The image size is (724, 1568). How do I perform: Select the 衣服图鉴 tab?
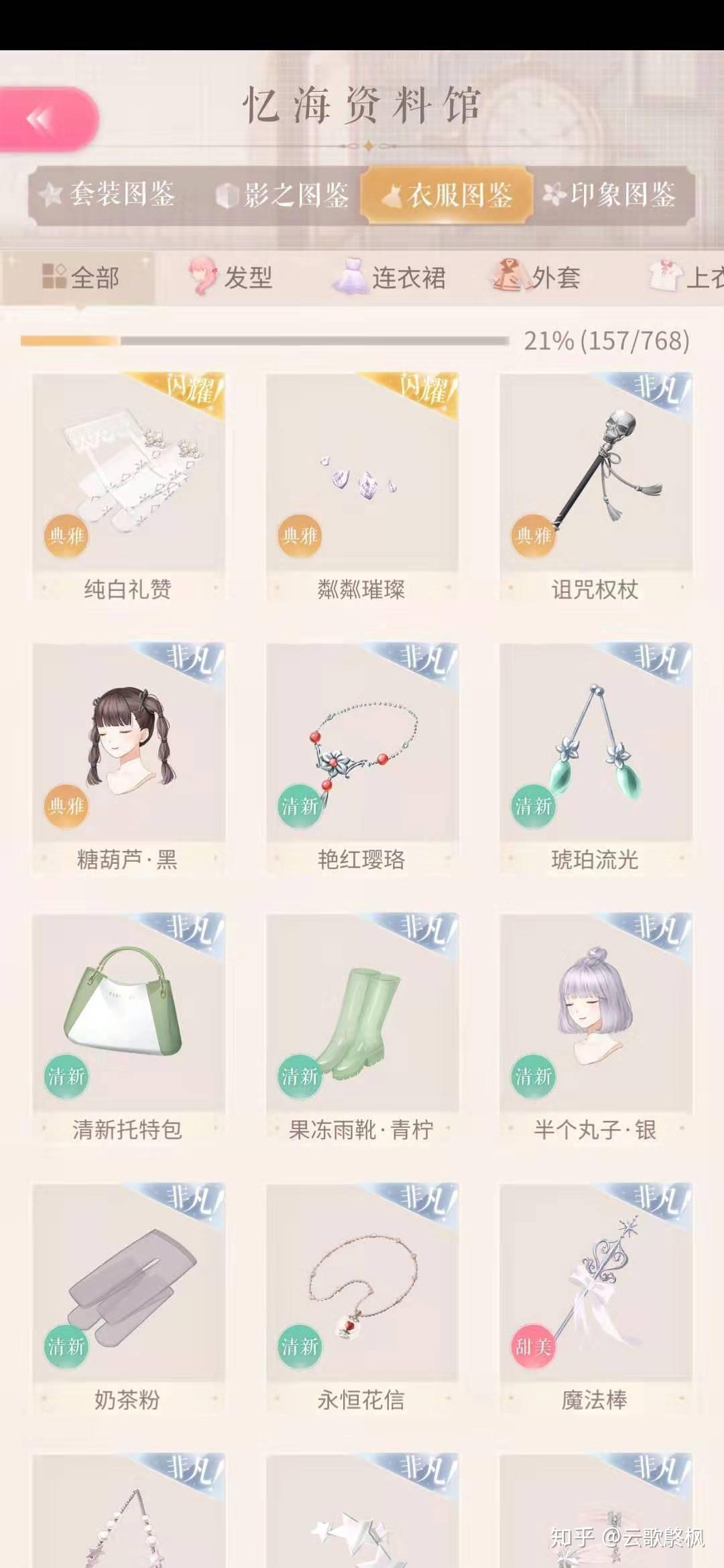click(447, 195)
